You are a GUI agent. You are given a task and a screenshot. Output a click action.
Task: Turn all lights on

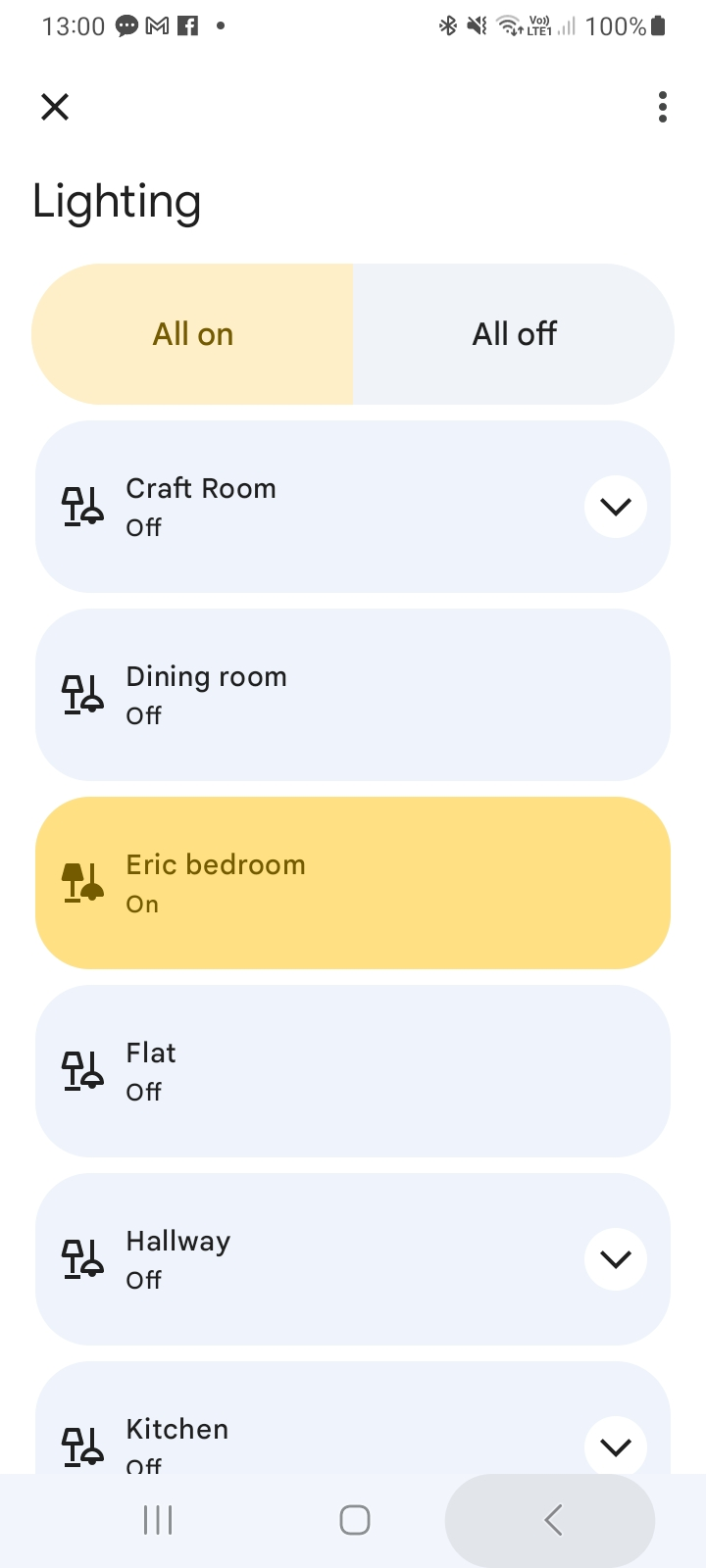193,334
